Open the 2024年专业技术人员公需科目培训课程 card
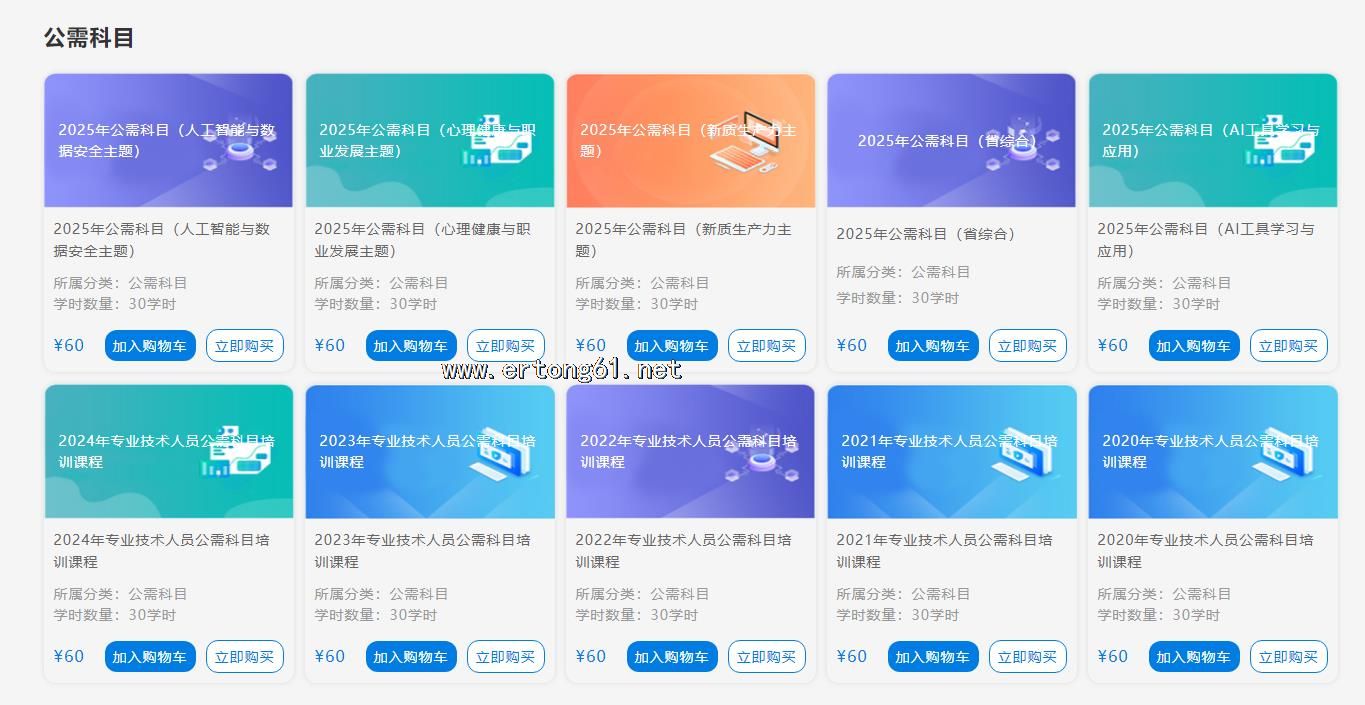 [168, 452]
